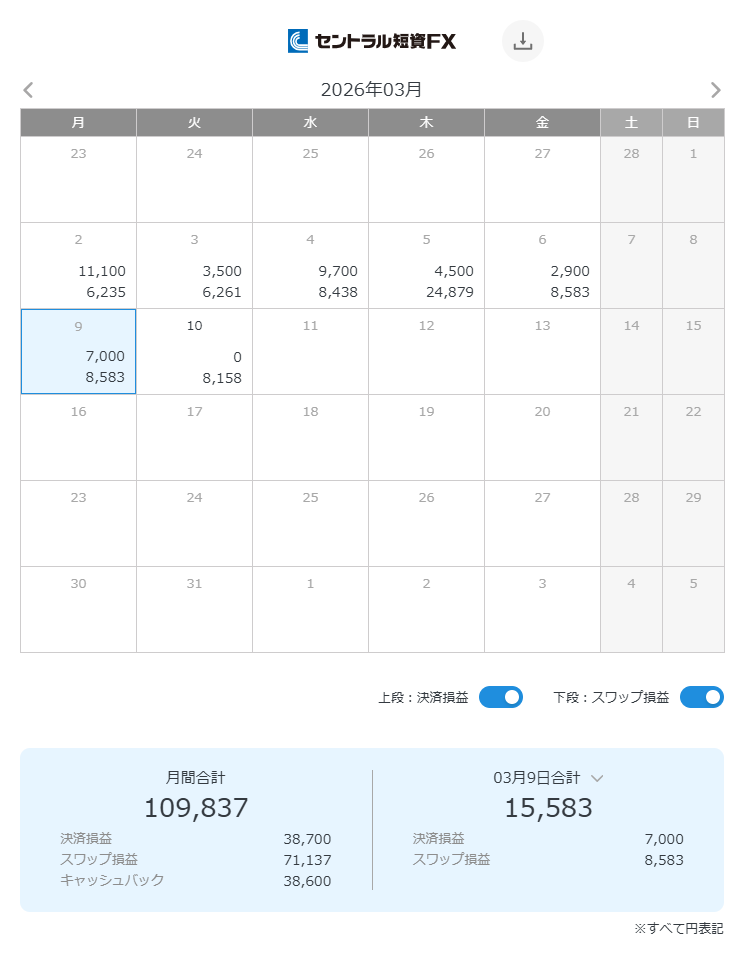Select March 2 on the calendar
Image resolution: width=744 pixels, height=957 pixels.
tap(78, 265)
